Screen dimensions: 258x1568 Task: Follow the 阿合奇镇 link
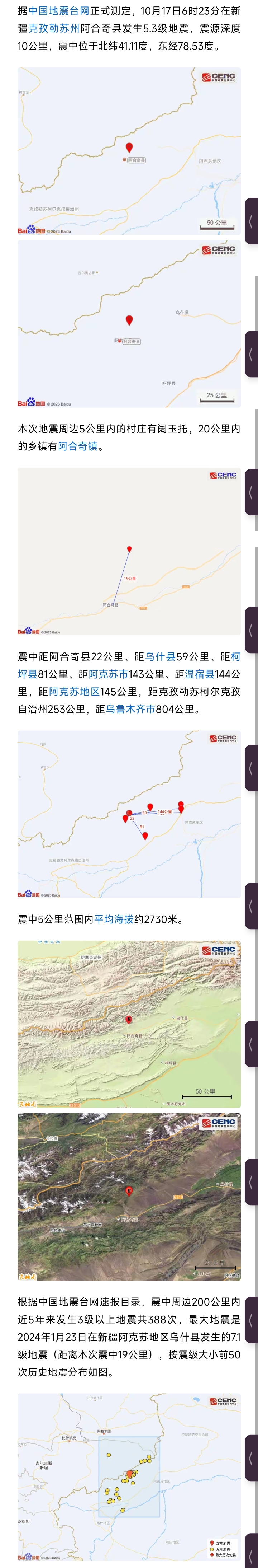(x=78, y=446)
